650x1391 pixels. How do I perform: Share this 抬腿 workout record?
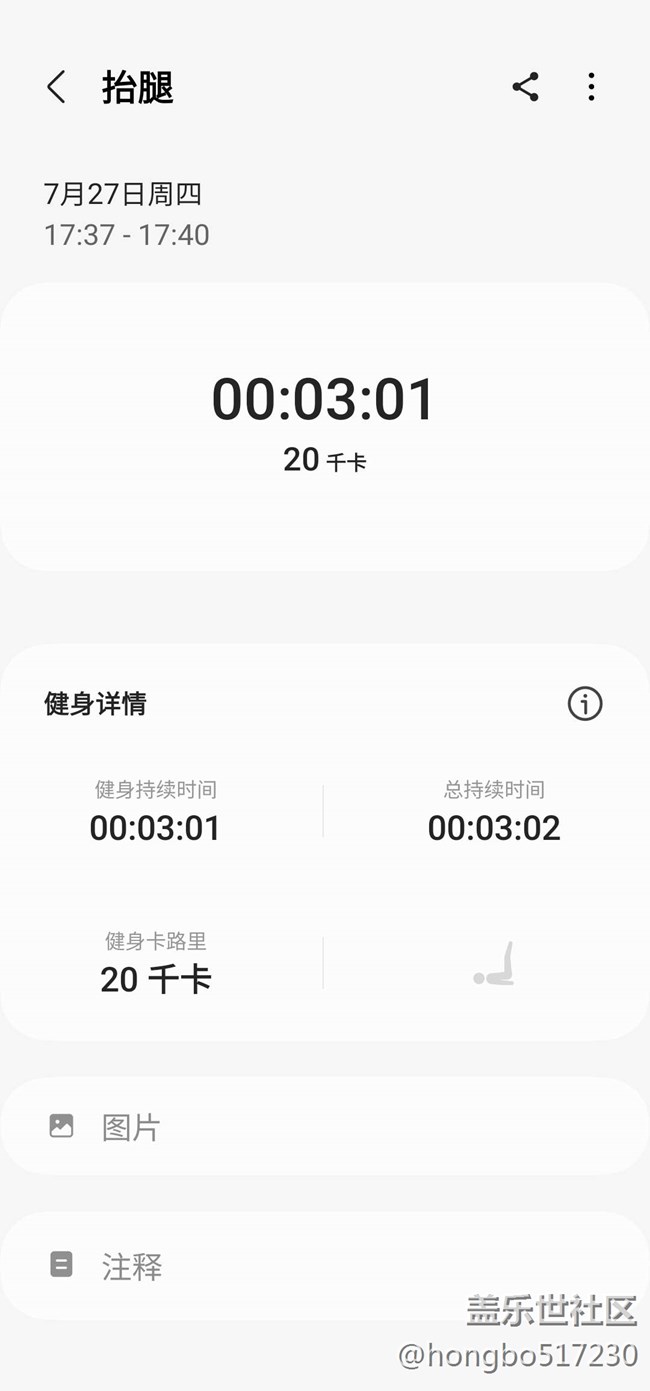coord(525,88)
